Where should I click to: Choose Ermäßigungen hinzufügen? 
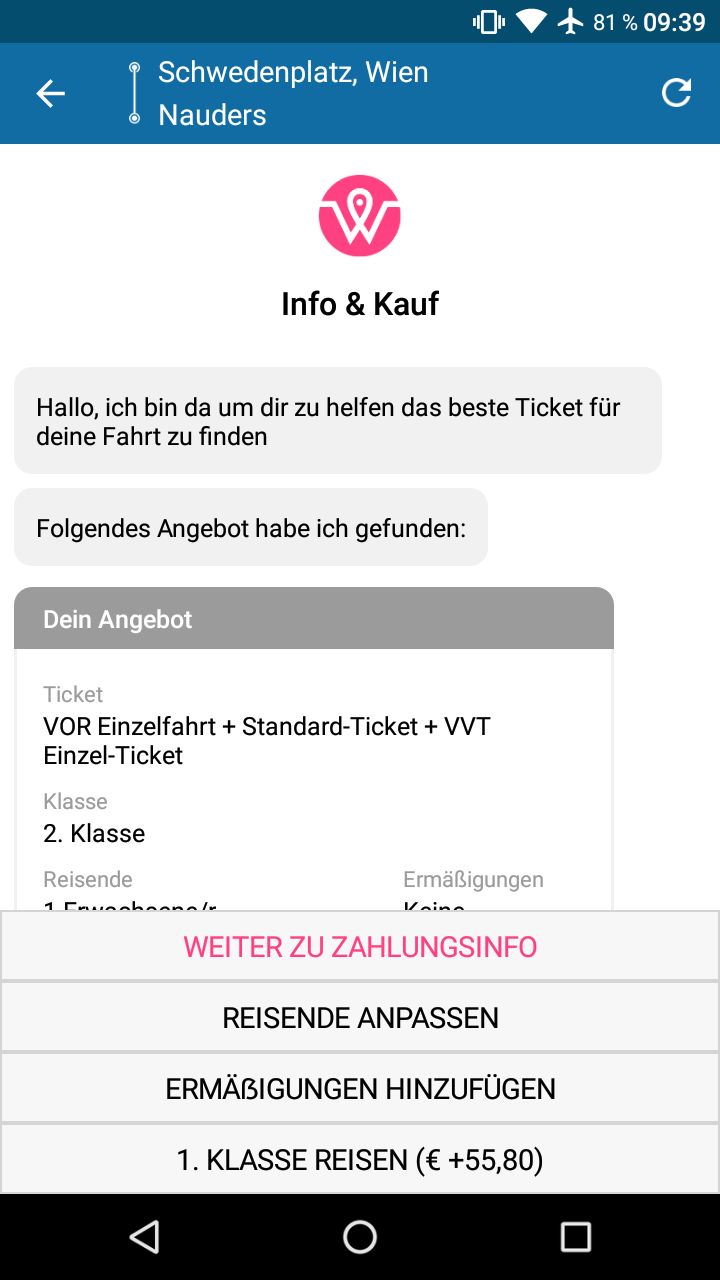tap(360, 1089)
